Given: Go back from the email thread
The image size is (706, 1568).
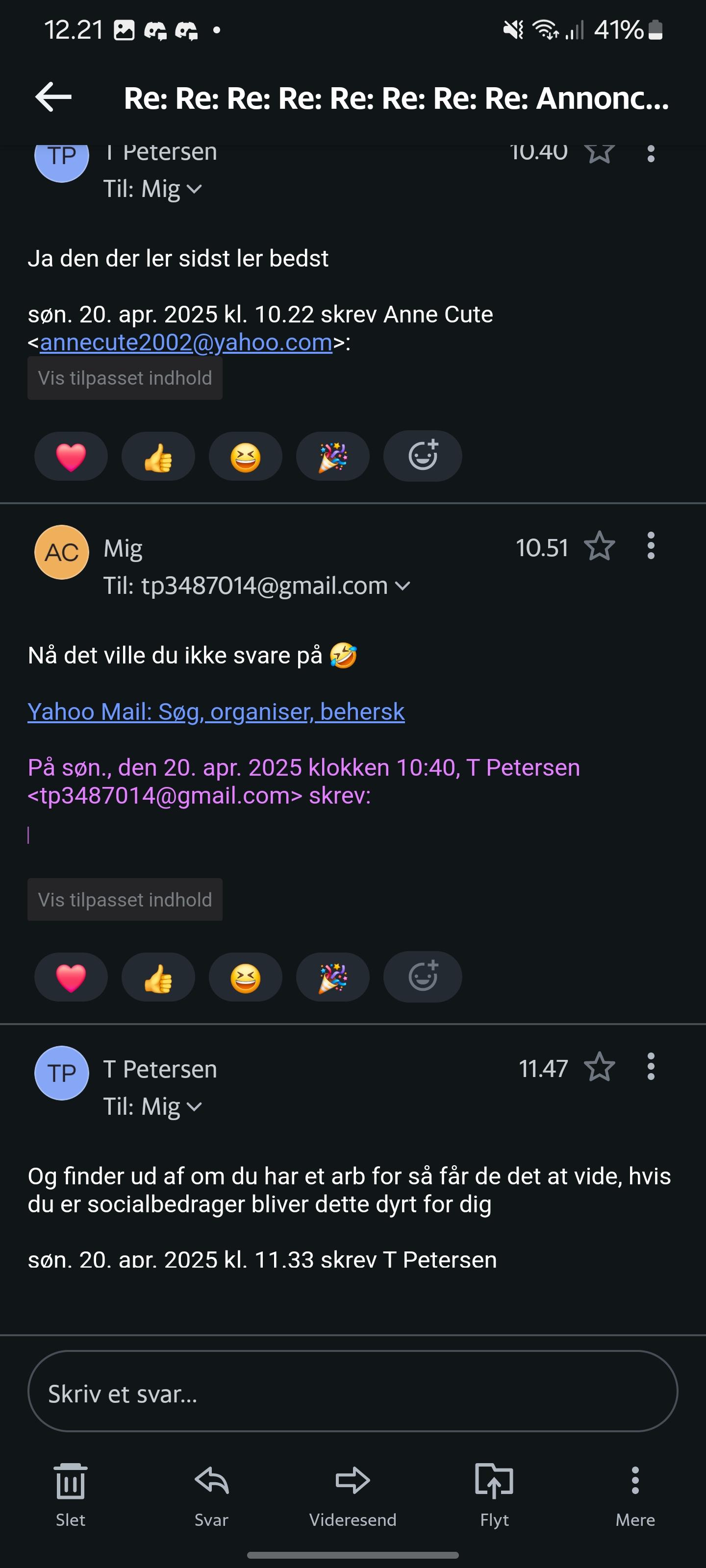Looking at the screenshot, I should (53, 98).
